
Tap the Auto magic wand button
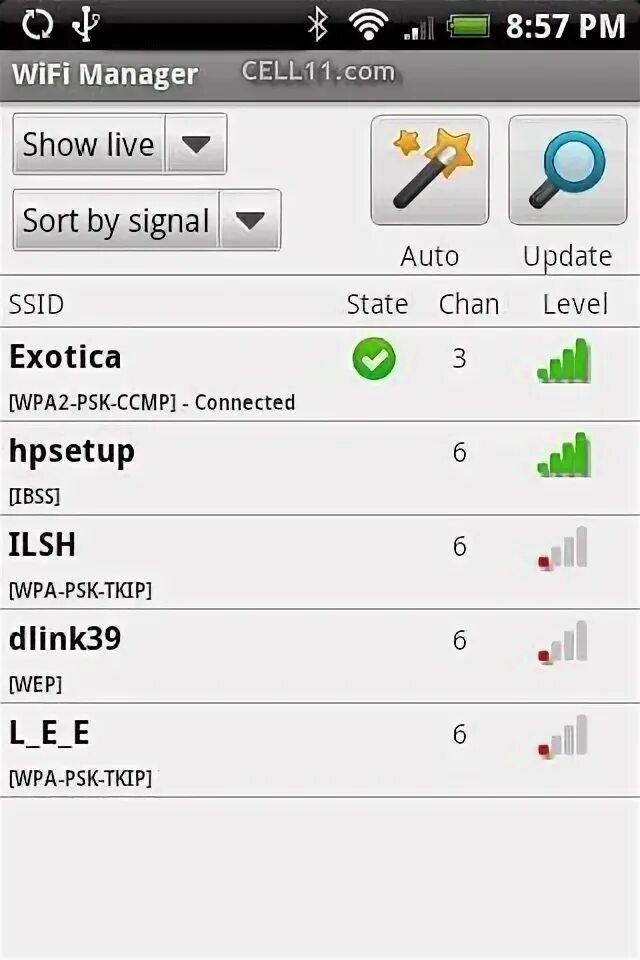430,171
